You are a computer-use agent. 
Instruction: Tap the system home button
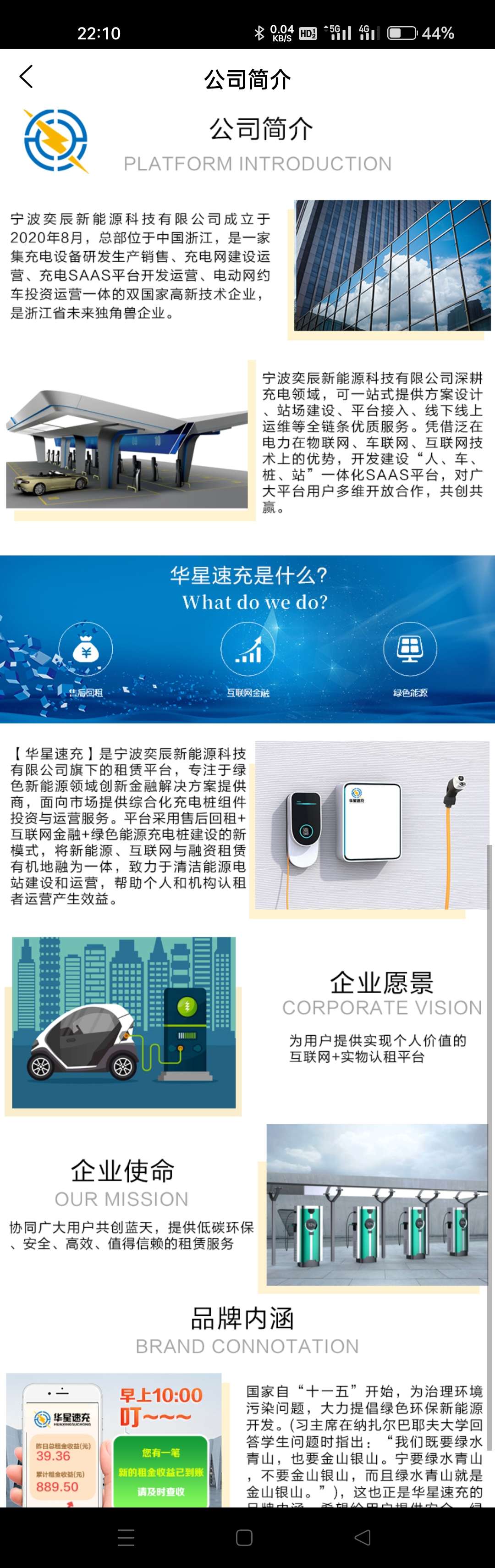(x=244, y=1538)
